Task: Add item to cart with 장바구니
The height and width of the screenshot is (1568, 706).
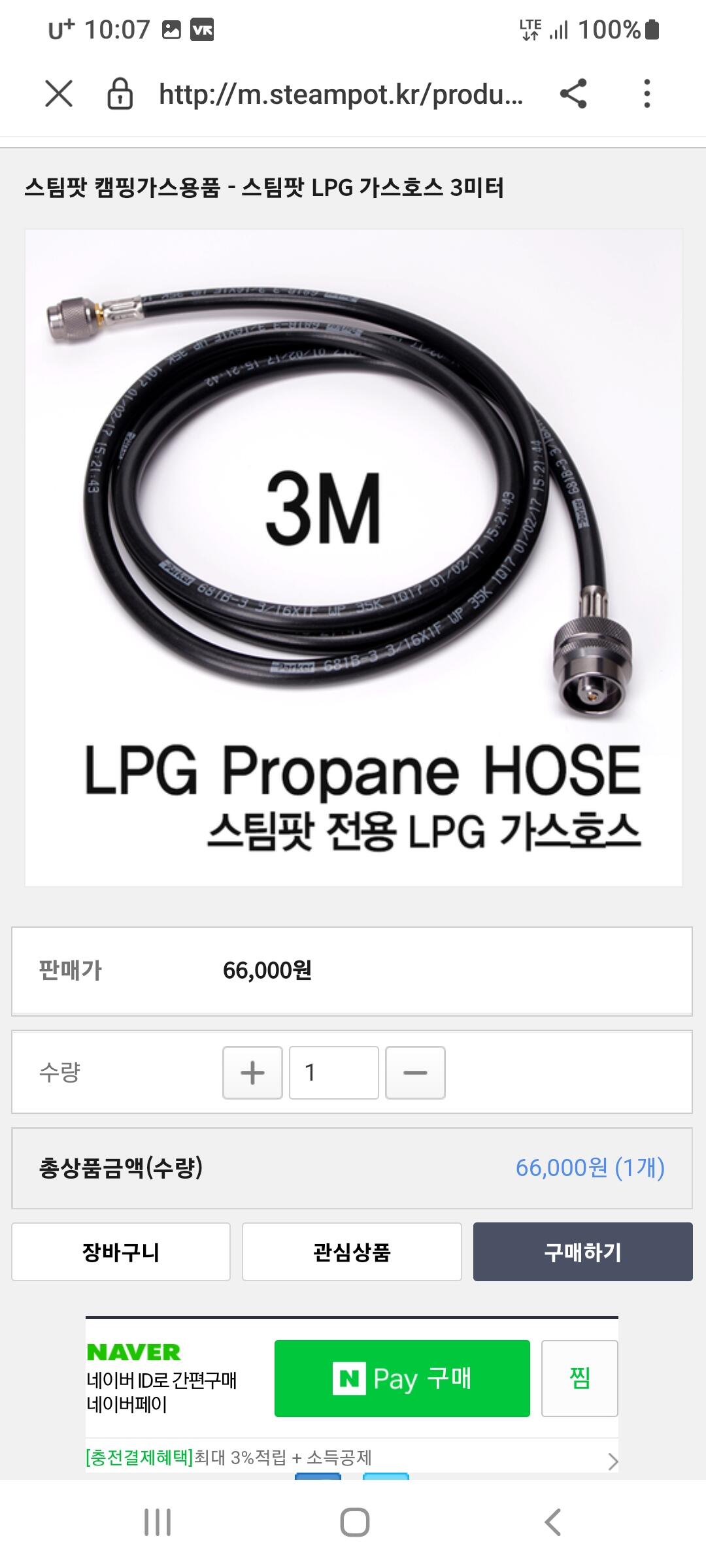Action: pos(121,1252)
